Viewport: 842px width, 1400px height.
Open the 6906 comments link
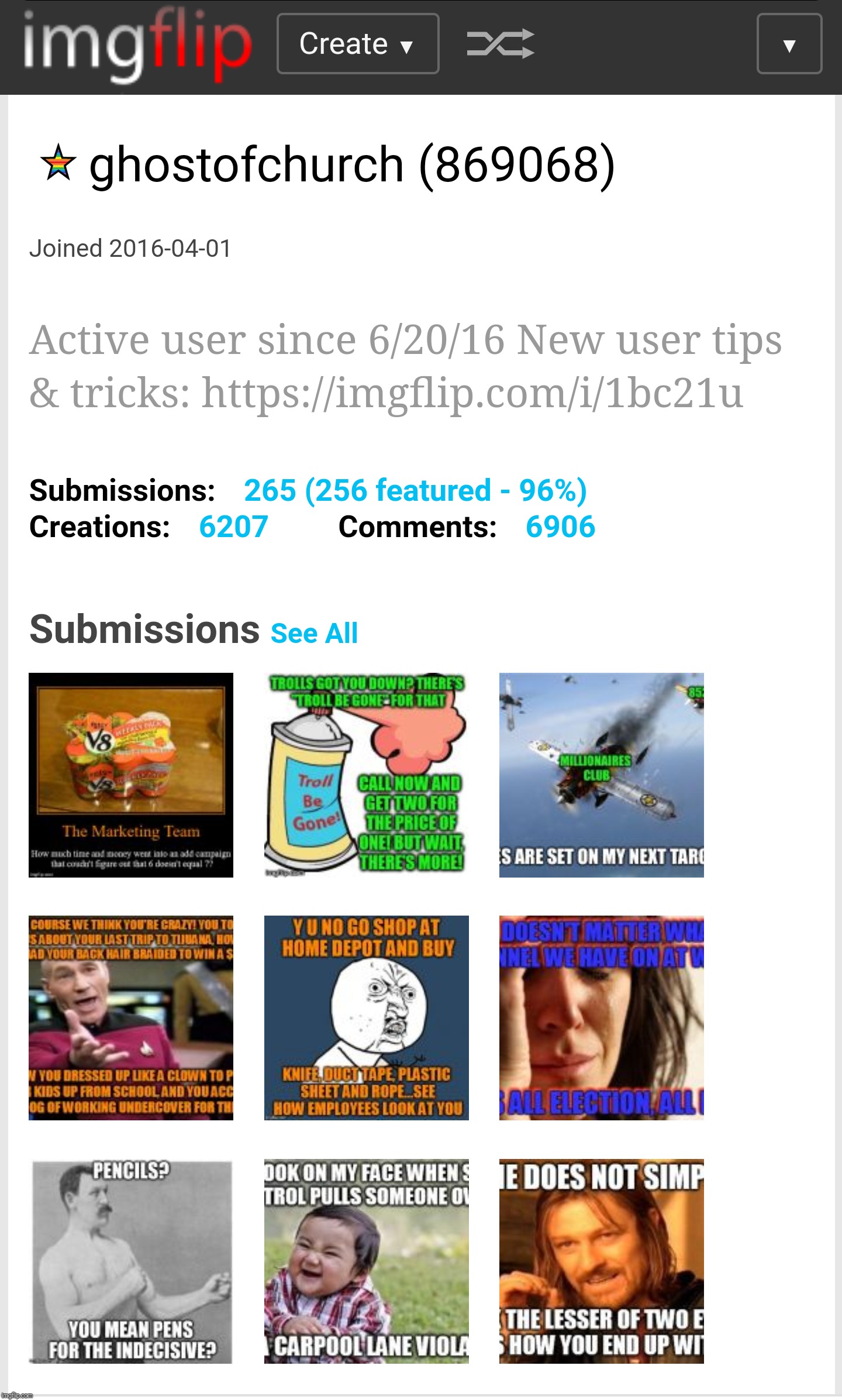coord(560,527)
